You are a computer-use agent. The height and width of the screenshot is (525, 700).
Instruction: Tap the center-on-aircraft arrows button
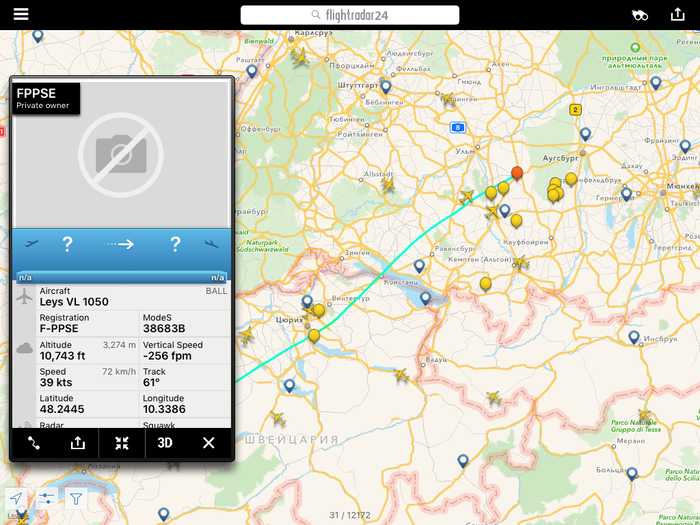[122, 443]
